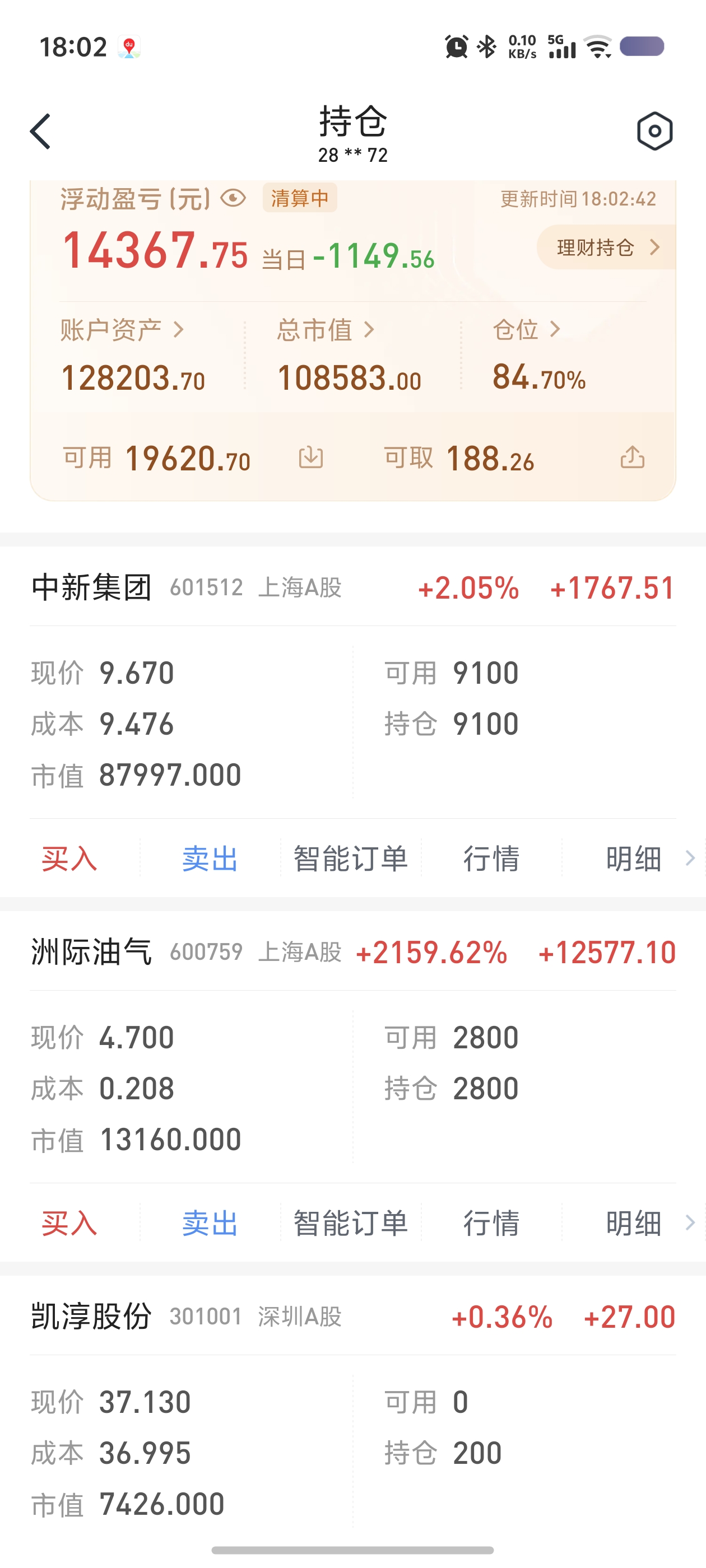View 行情 for 中新集团
The image size is (706, 1568).
491,859
